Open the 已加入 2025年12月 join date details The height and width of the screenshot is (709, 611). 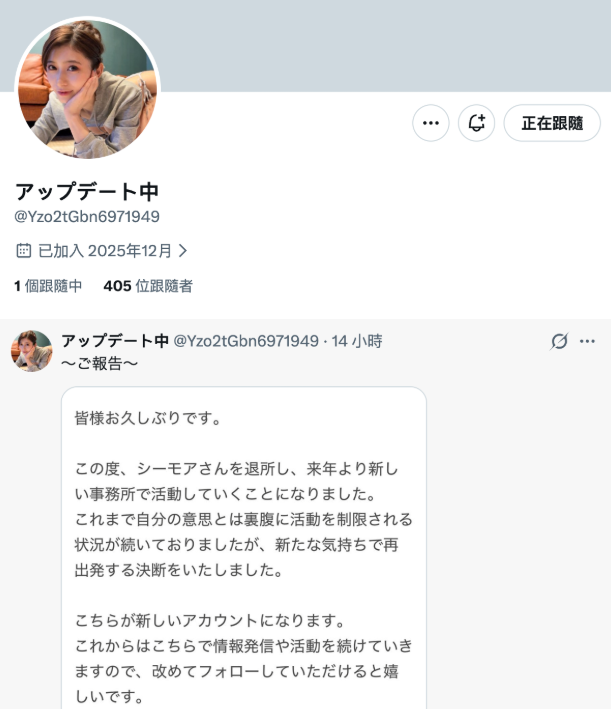[104, 251]
